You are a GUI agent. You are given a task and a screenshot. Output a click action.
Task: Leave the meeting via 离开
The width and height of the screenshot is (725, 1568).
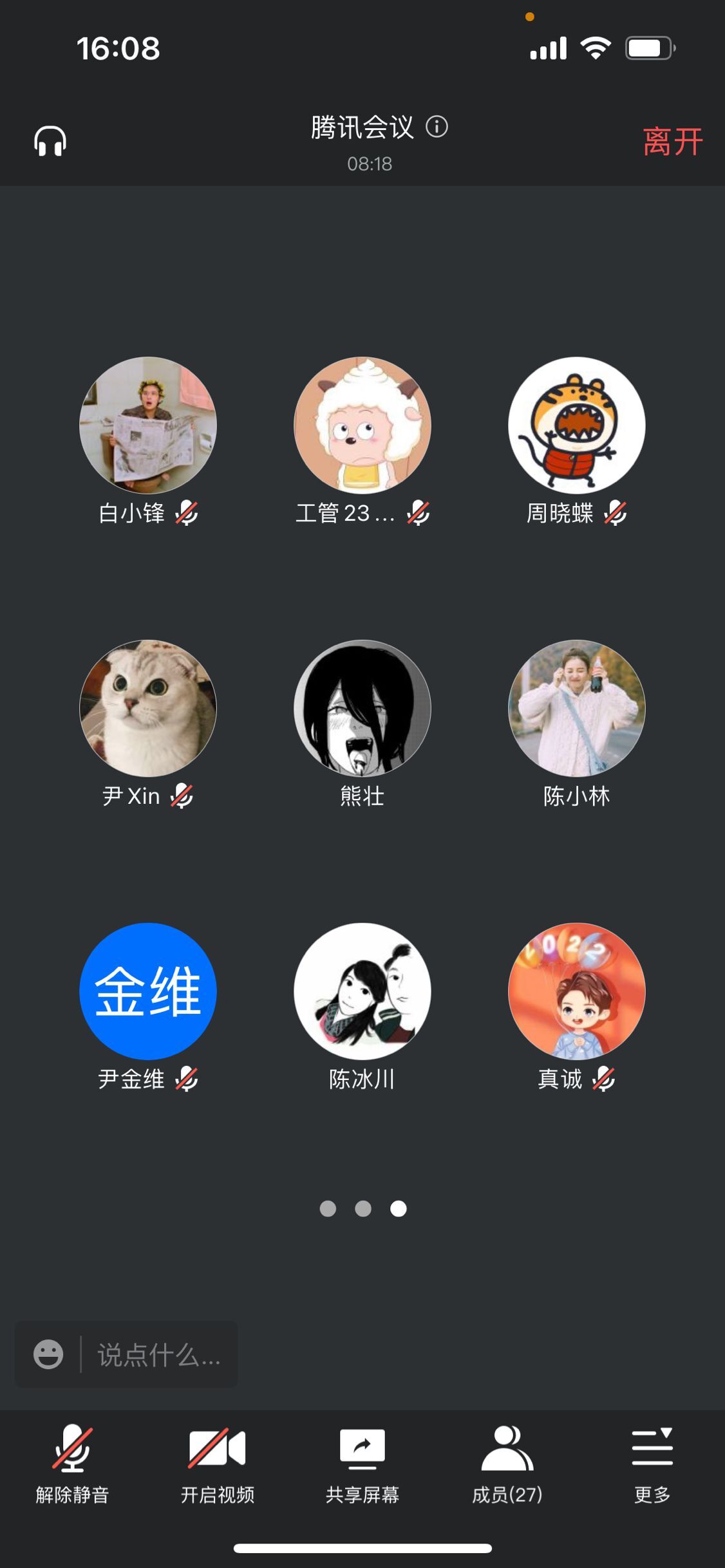point(672,142)
